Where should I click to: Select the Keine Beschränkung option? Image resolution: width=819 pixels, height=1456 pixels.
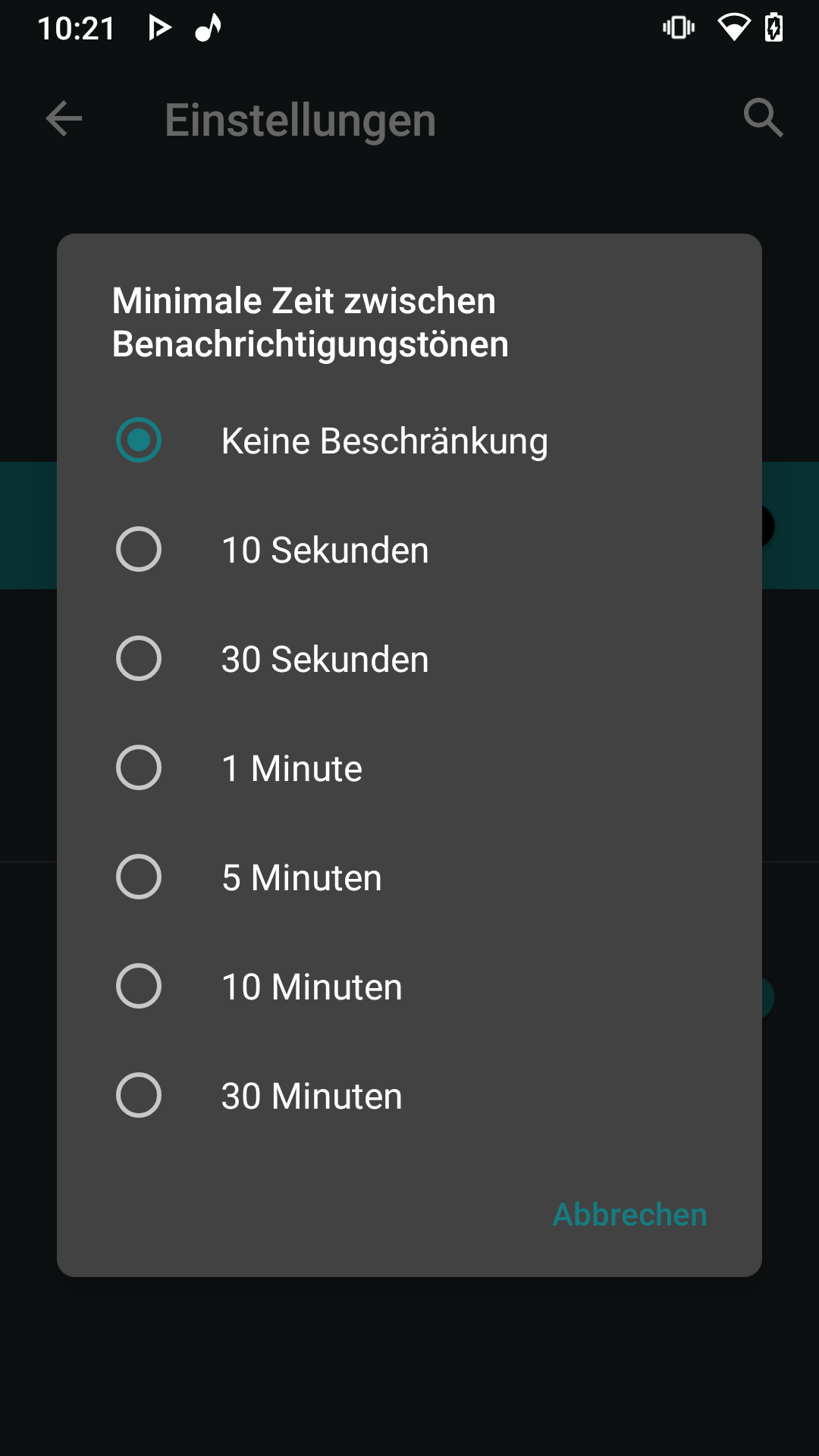[x=409, y=440]
